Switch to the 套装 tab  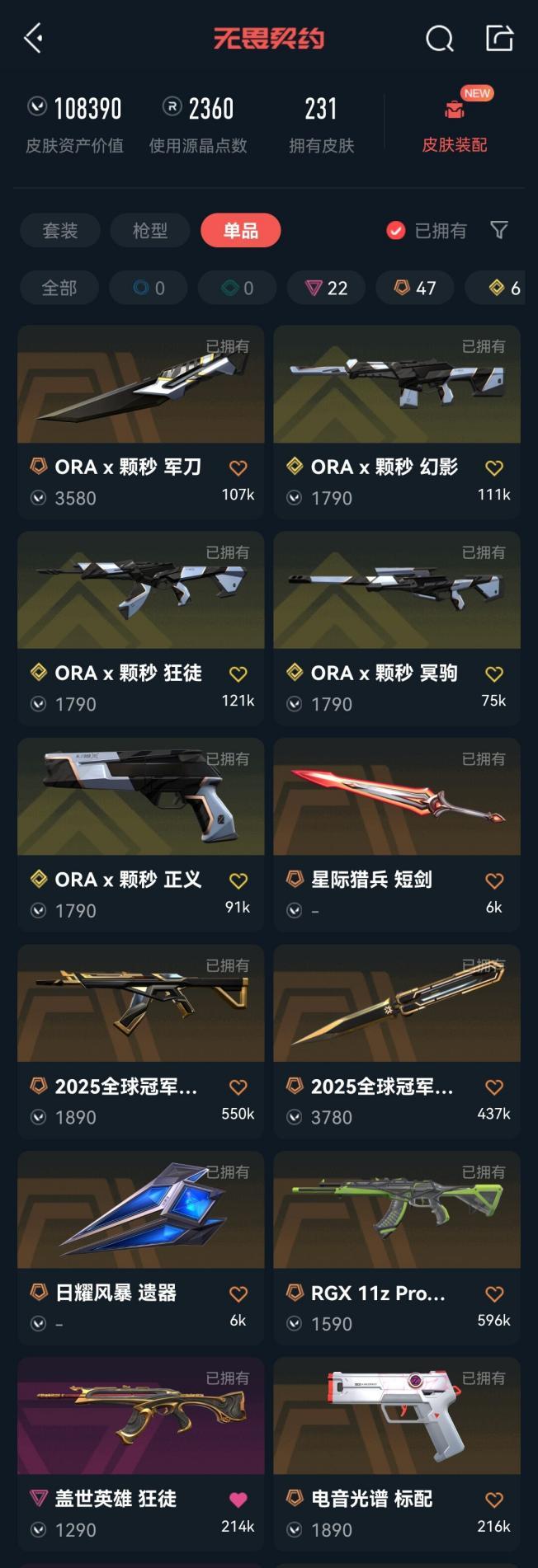[60, 231]
